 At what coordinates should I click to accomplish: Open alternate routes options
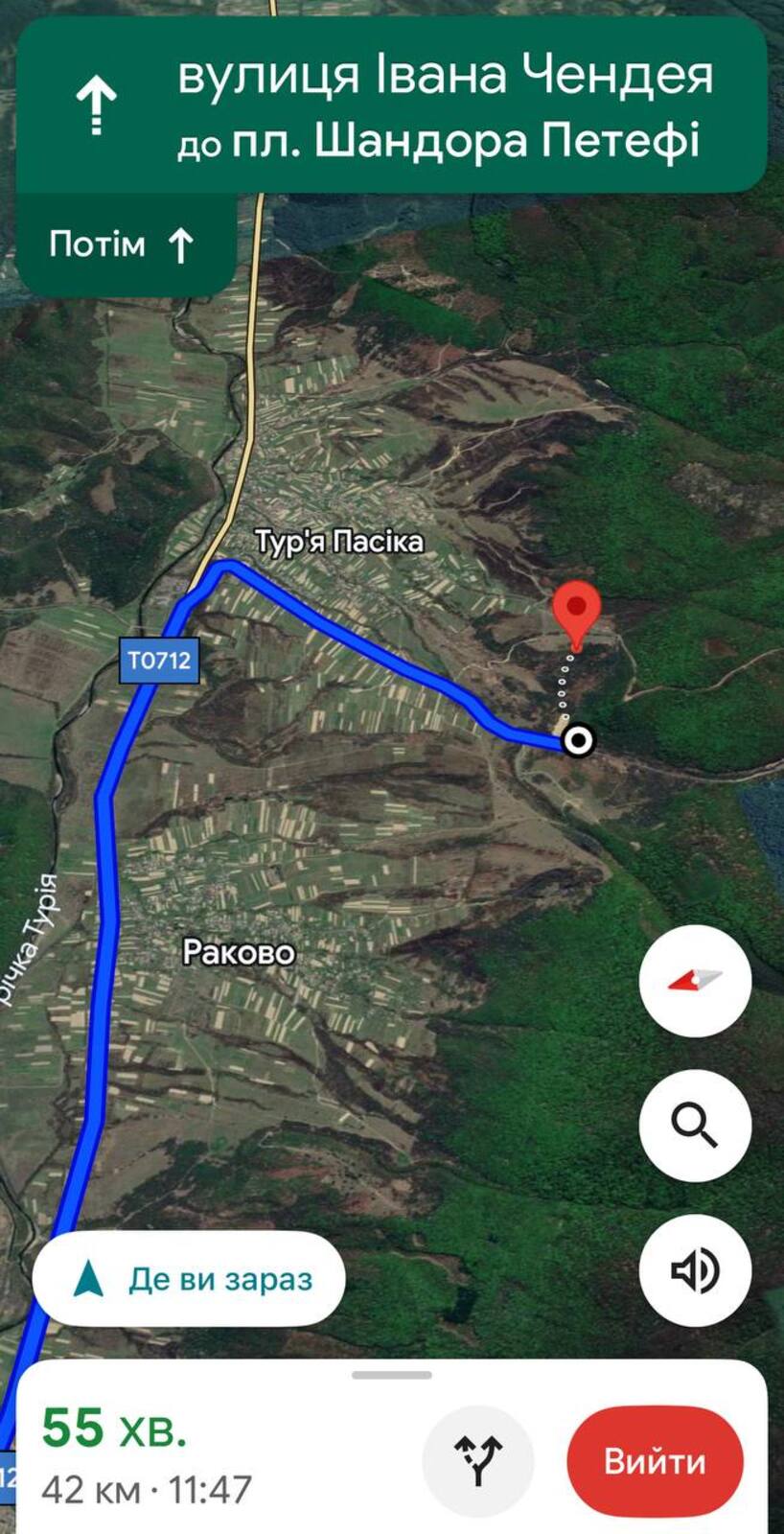tap(477, 1461)
